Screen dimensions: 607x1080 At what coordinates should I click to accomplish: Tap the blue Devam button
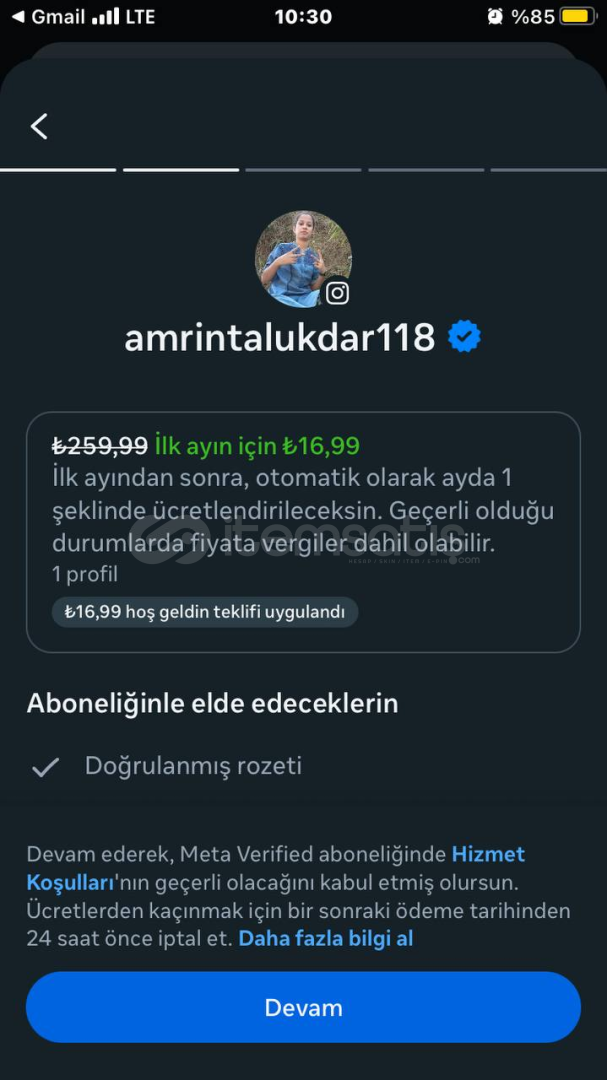coord(303,1008)
